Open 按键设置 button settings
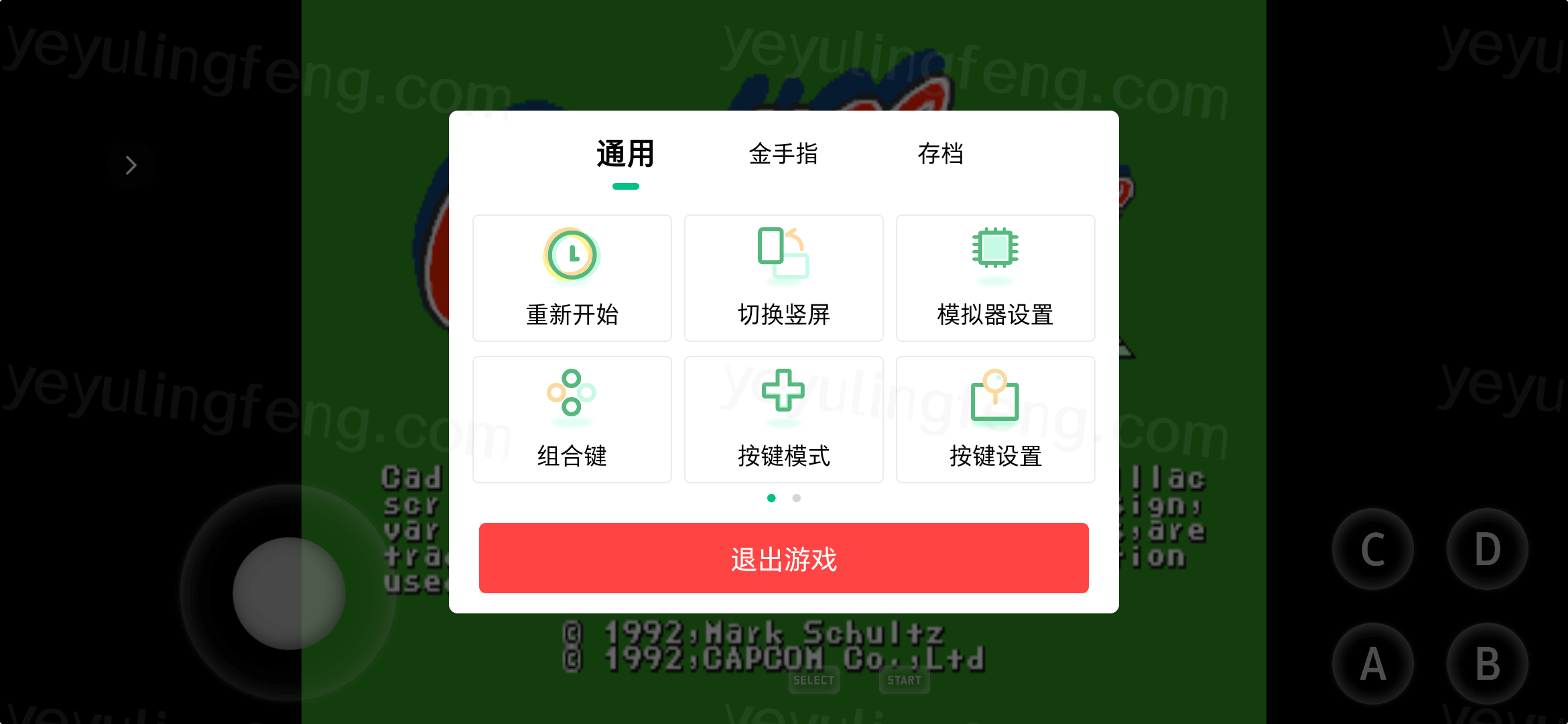 point(995,420)
